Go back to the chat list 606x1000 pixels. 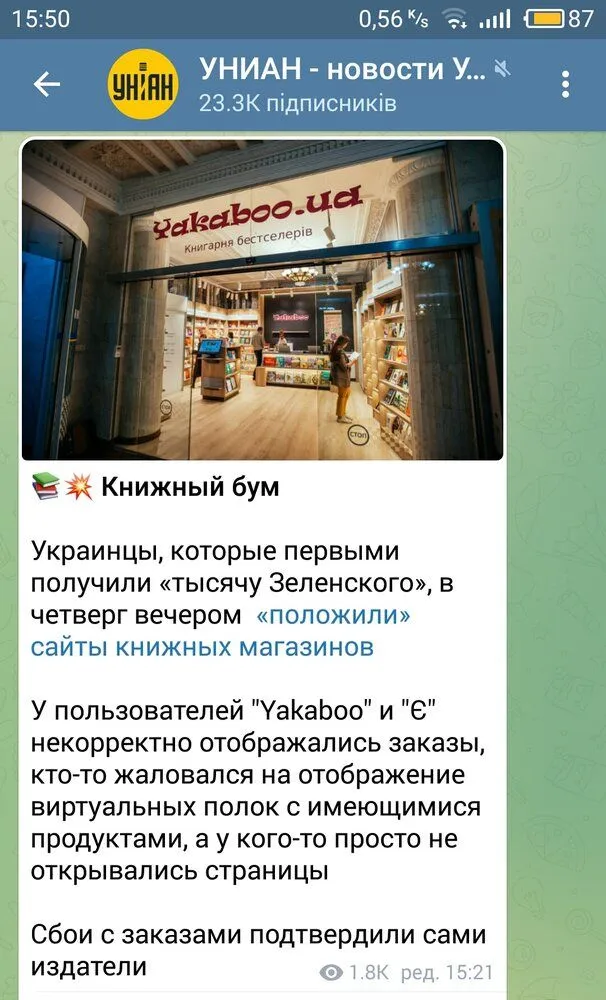pyautogui.click(x=47, y=85)
